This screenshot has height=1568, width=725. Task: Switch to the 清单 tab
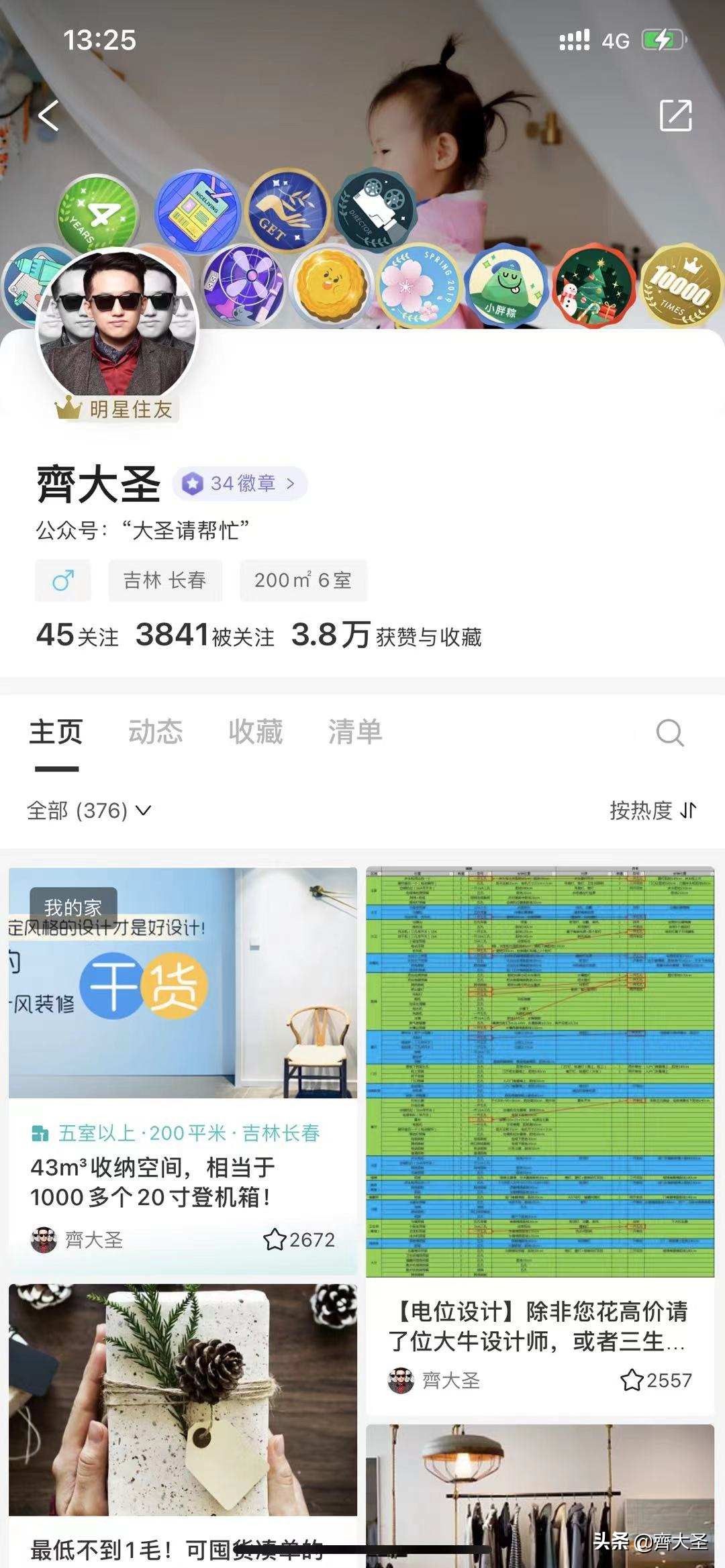tap(354, 732)
